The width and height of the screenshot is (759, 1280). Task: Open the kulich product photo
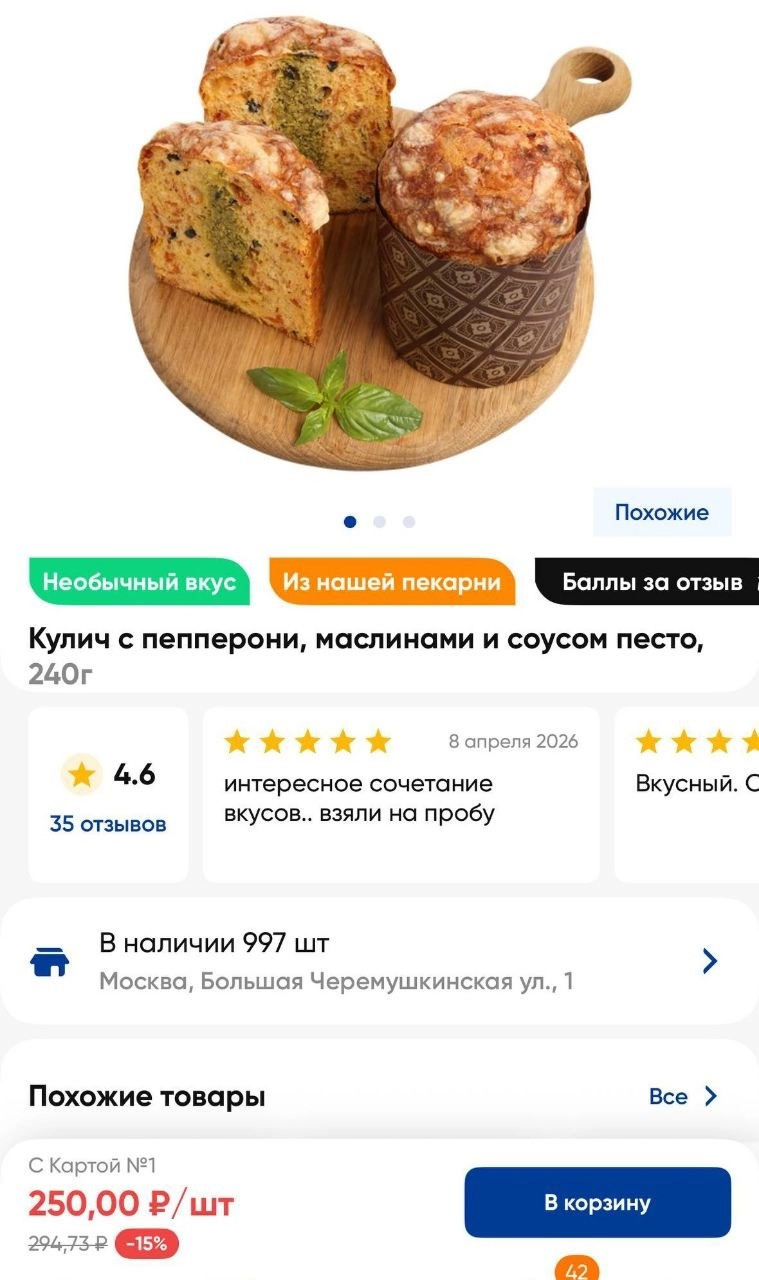pos(379,240)
